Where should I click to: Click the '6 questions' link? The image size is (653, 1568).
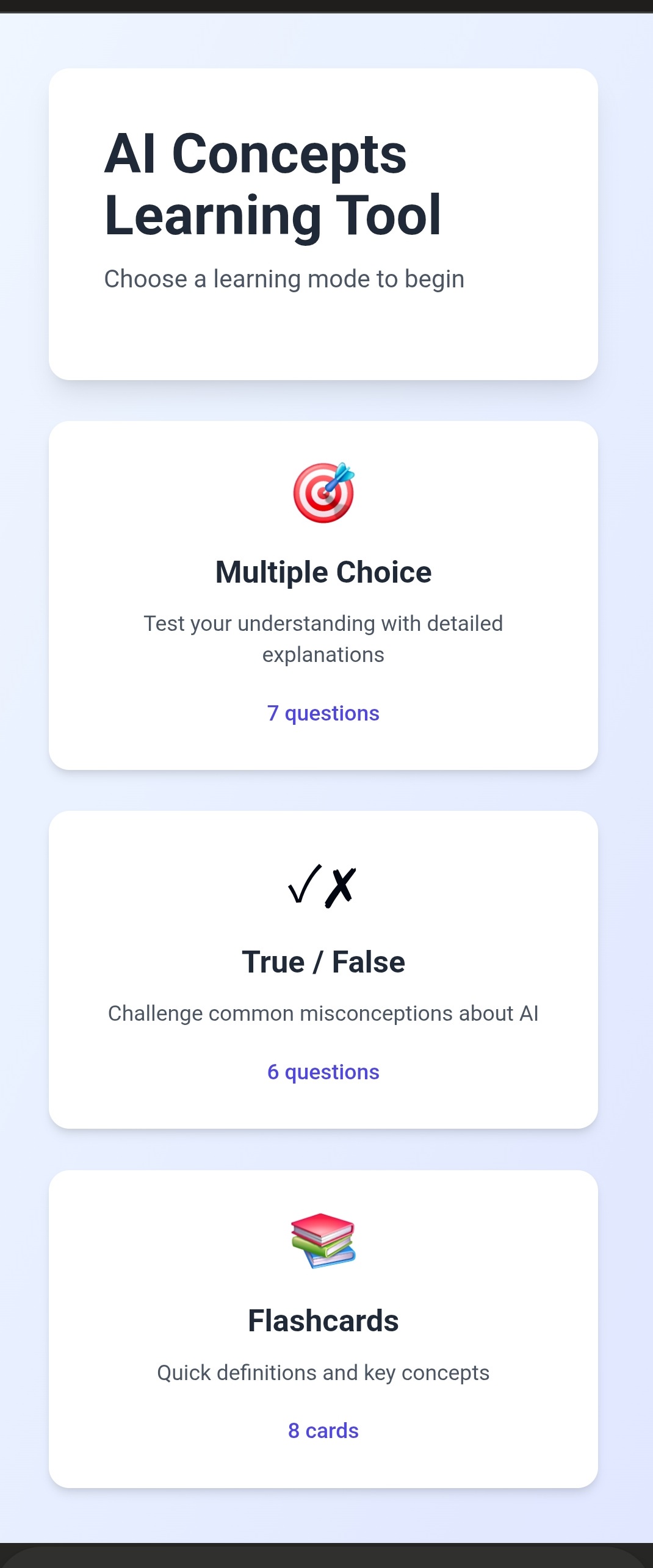[322, 1071]
